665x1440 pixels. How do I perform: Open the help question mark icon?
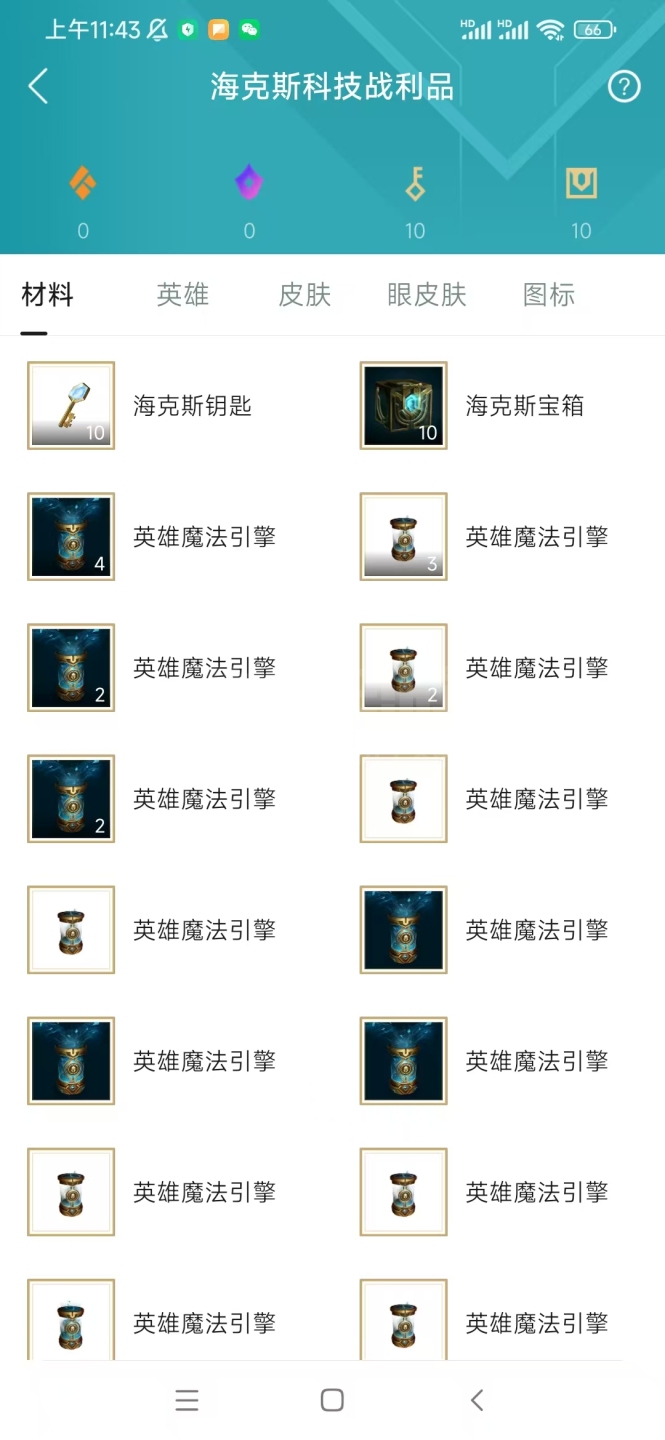coord(624,87)
